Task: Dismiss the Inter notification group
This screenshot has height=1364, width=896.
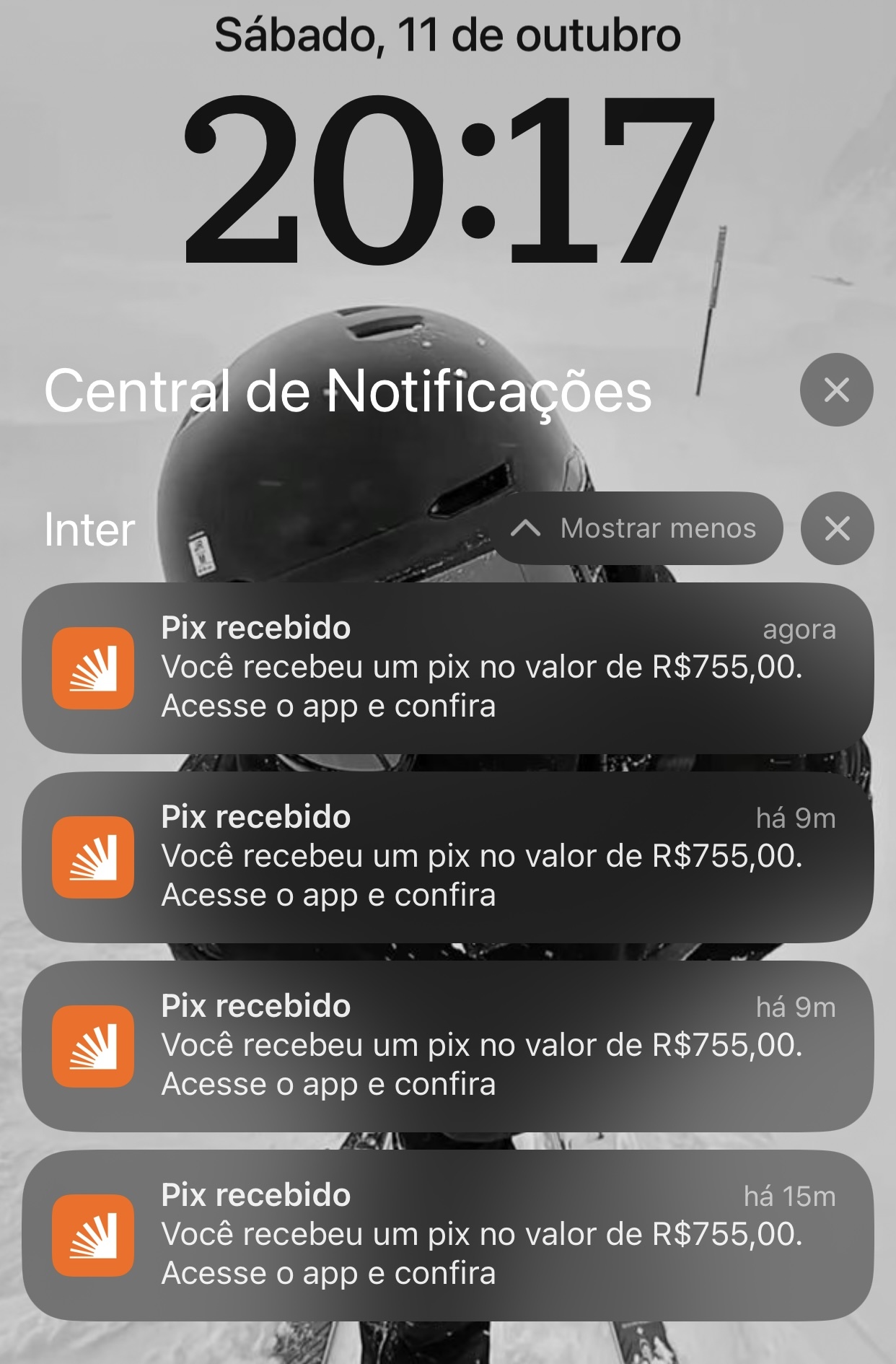Action: (837, 529)
